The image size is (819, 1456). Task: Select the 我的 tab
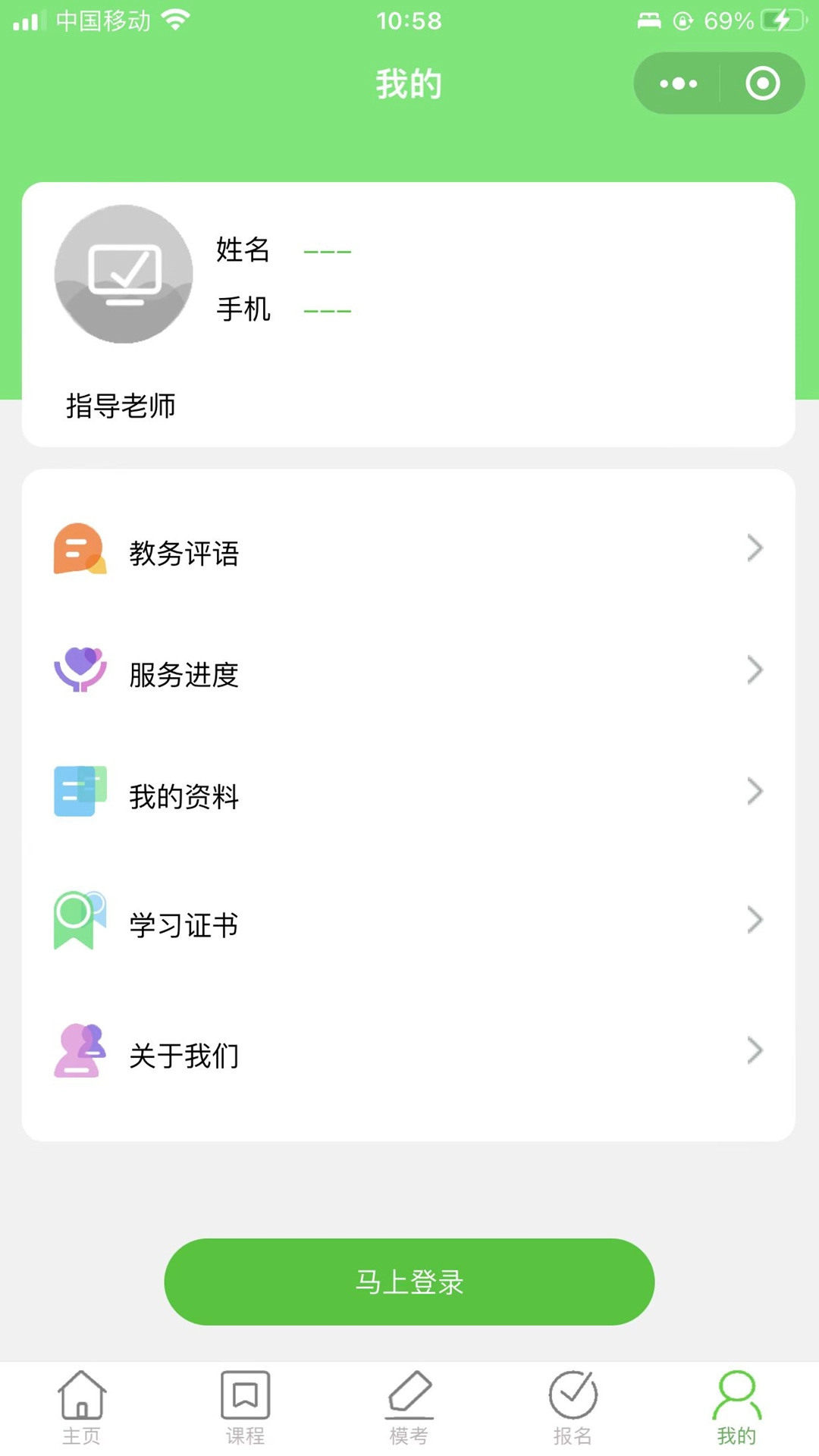coord(736,1407)
